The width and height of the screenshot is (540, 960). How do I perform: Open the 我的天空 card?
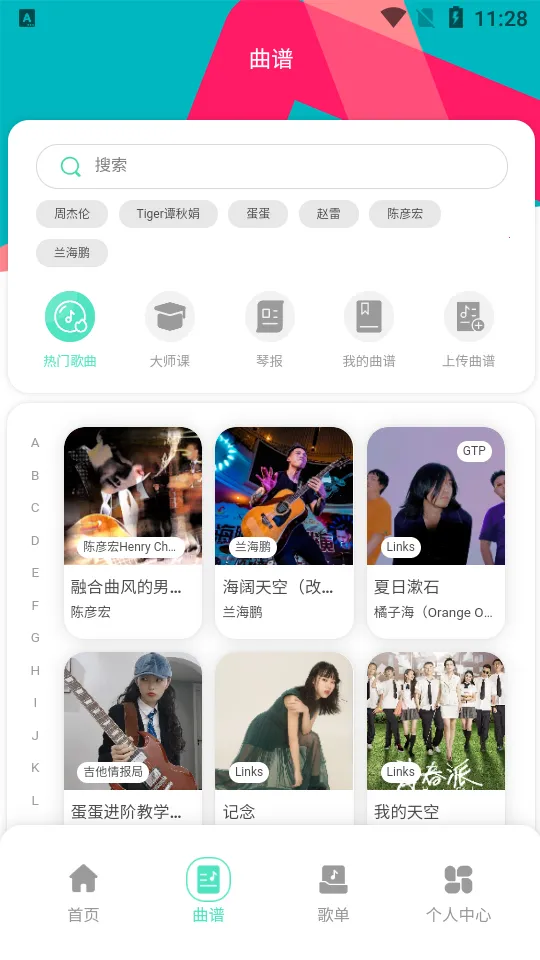(436, 738)
